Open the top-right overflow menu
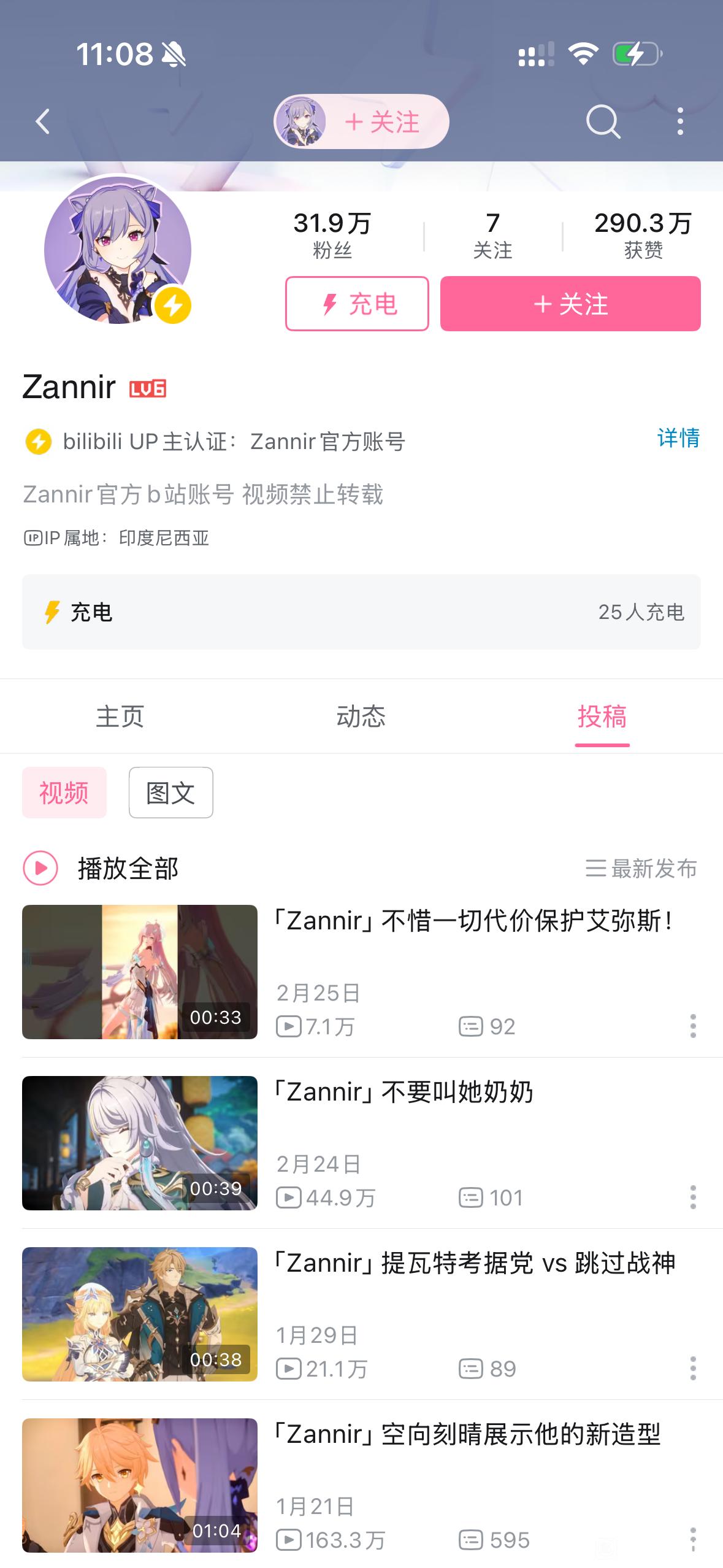 [679, 121]
